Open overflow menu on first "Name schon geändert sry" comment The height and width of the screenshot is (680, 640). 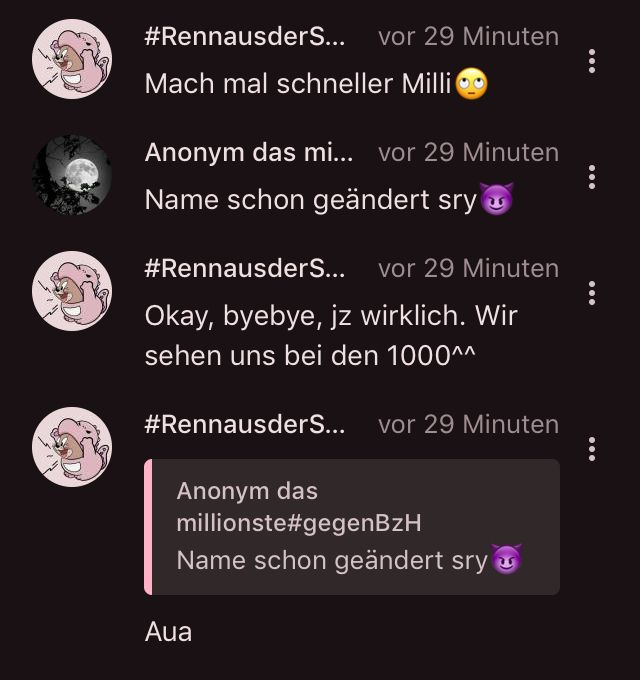(x=592, y=177)
